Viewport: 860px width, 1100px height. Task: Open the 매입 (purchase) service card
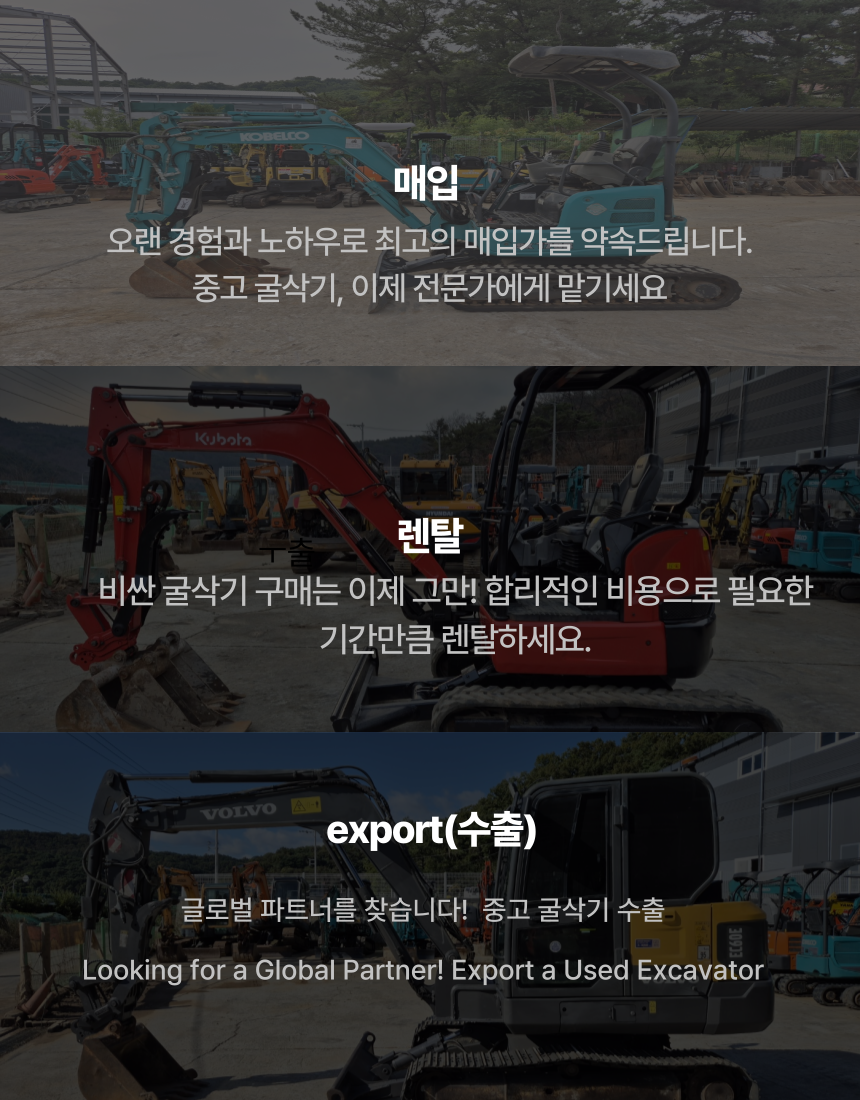[x=429, y=184]
